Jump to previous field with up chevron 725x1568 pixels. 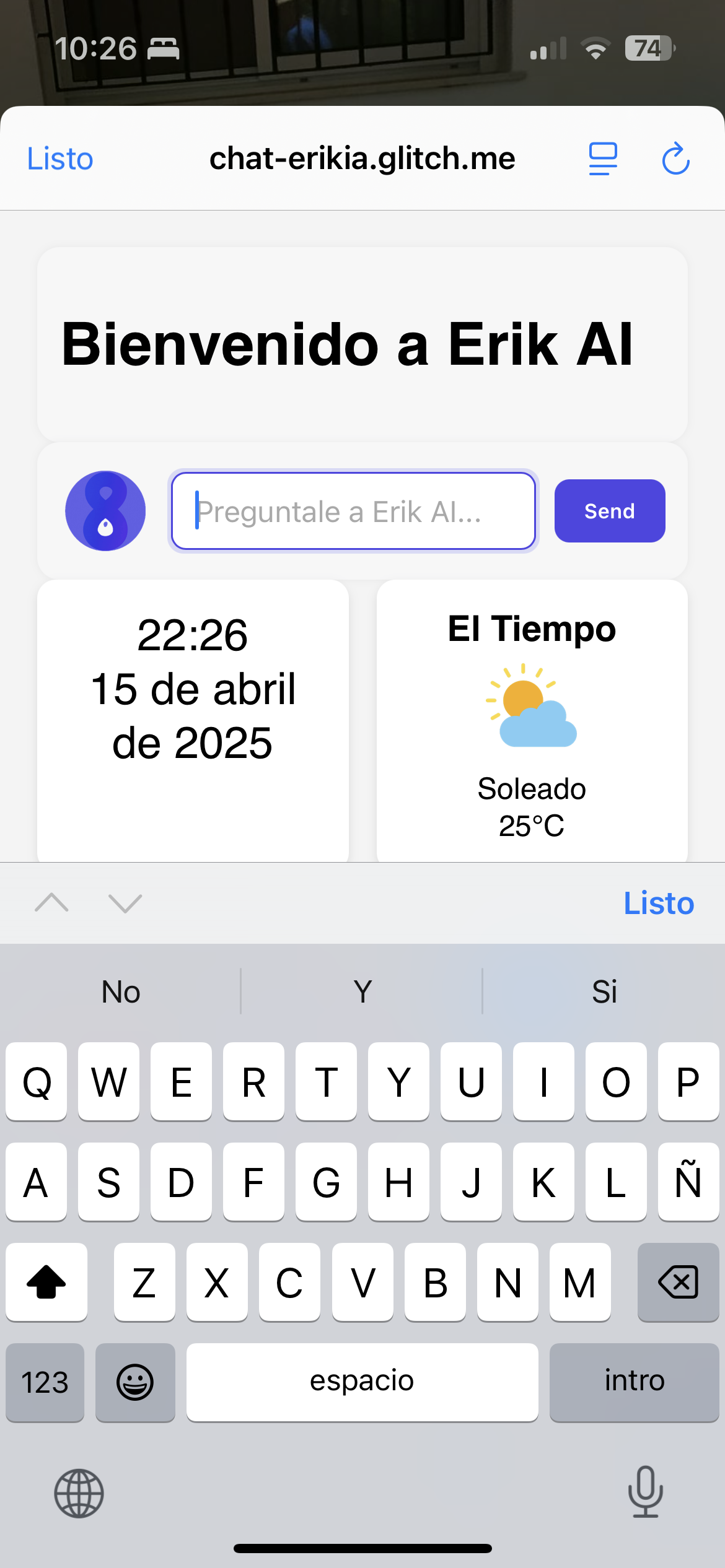(52, 903)
